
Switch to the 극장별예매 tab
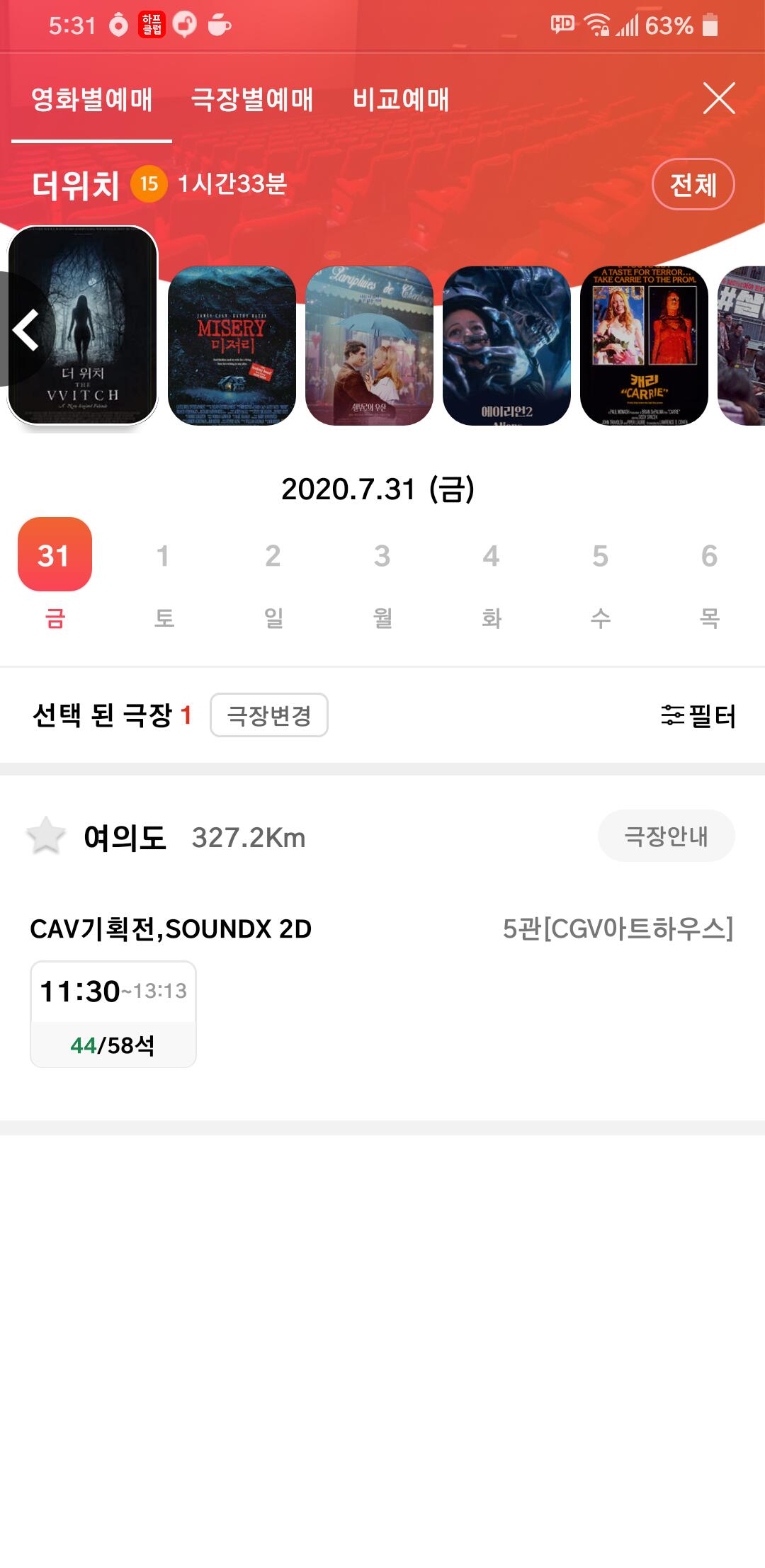(x=252, y=99)
